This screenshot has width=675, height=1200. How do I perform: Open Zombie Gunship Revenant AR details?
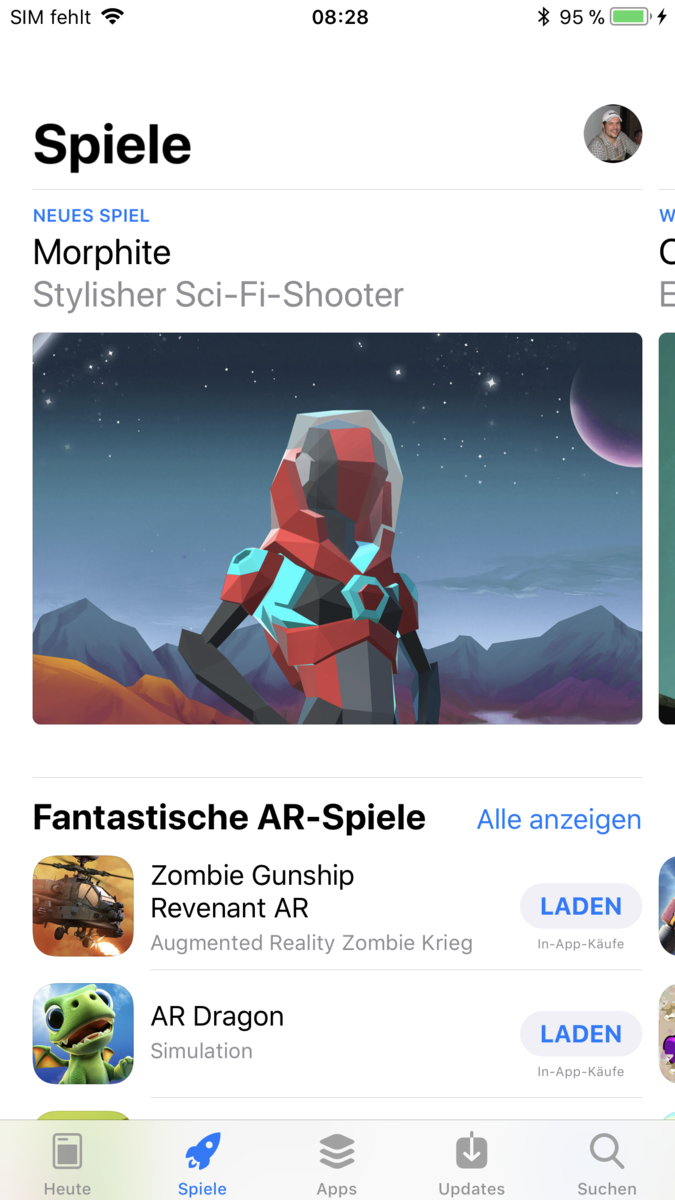click(310, 907)
